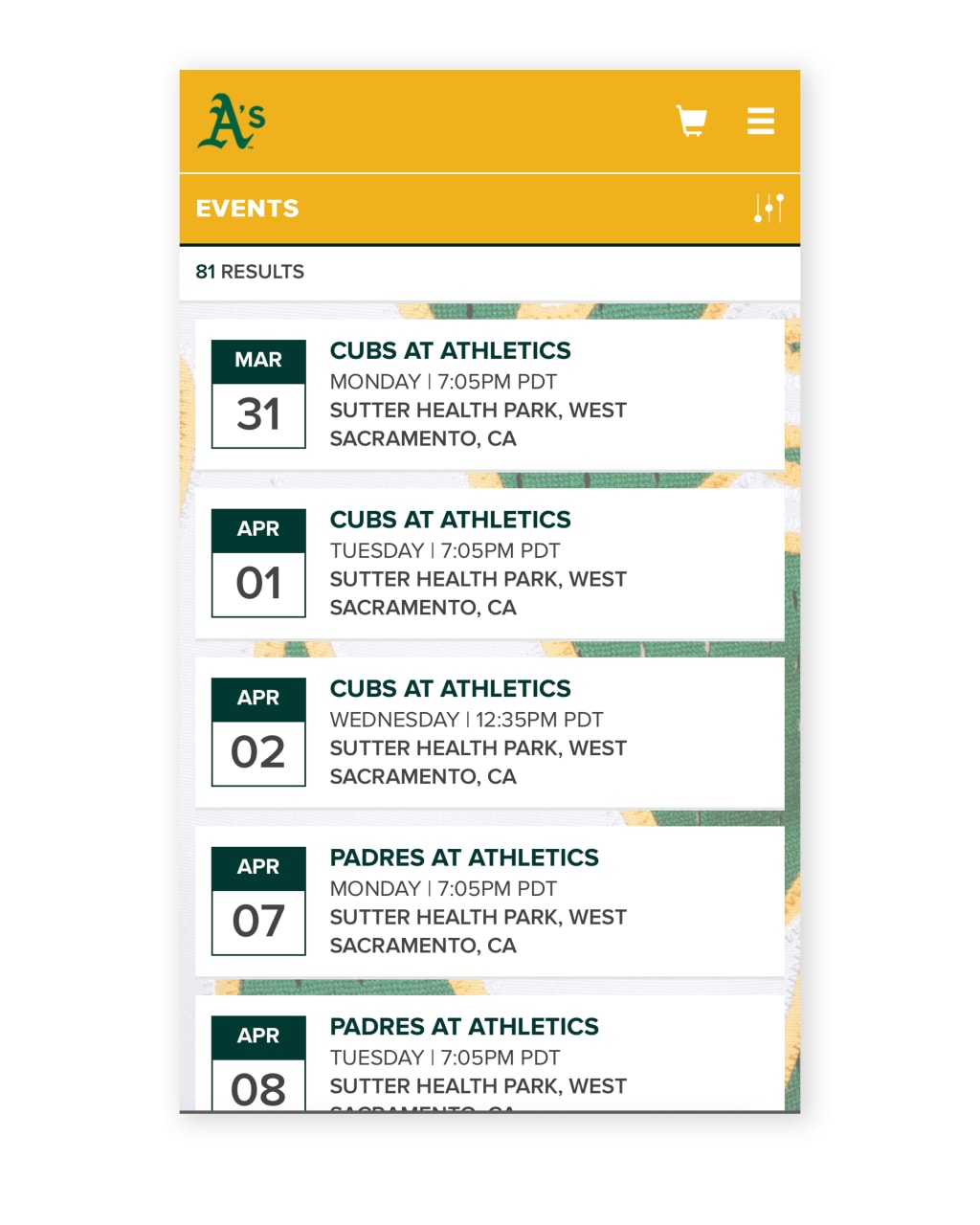Click Sutter Health Park venue text

tap(479, 410)
